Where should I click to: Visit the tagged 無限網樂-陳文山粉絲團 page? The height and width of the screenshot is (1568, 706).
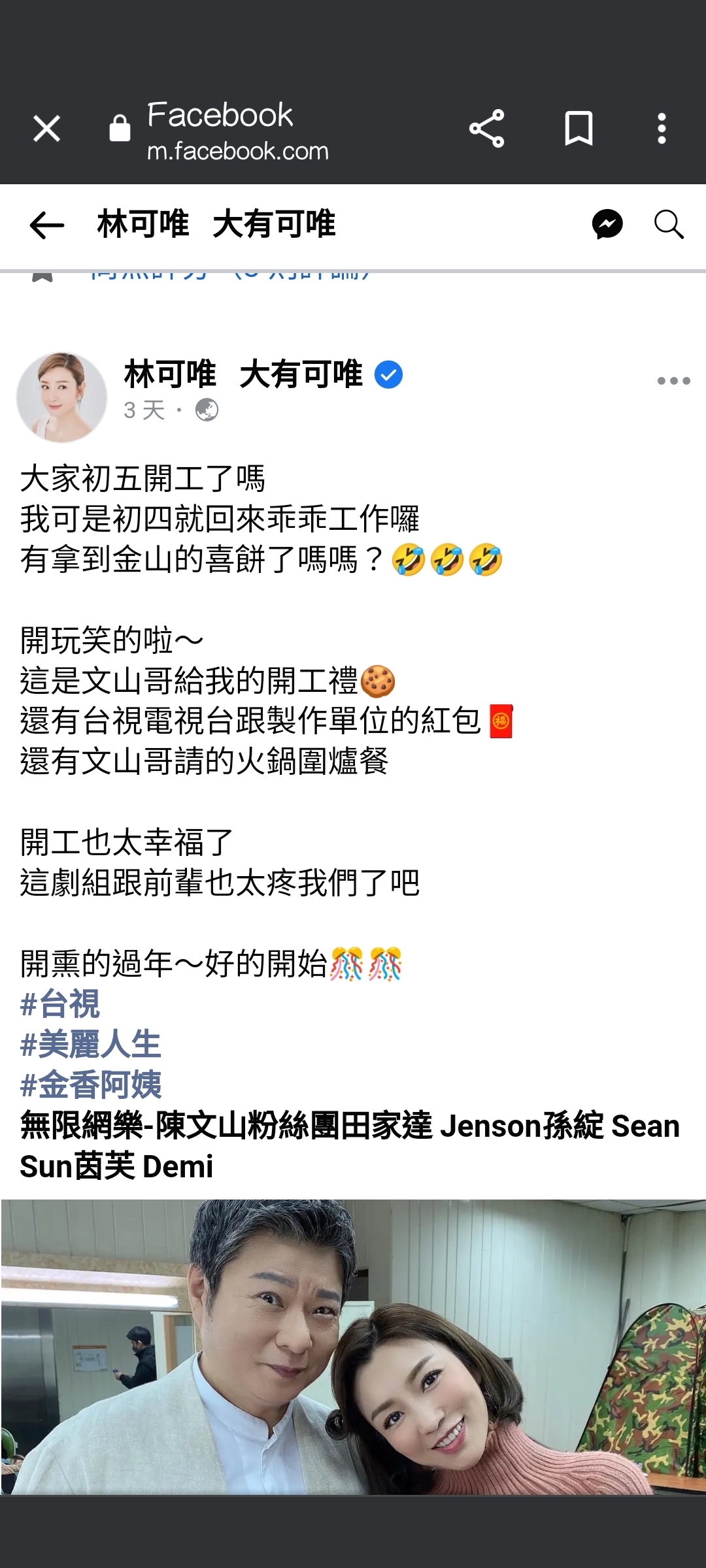(178, 1126)
